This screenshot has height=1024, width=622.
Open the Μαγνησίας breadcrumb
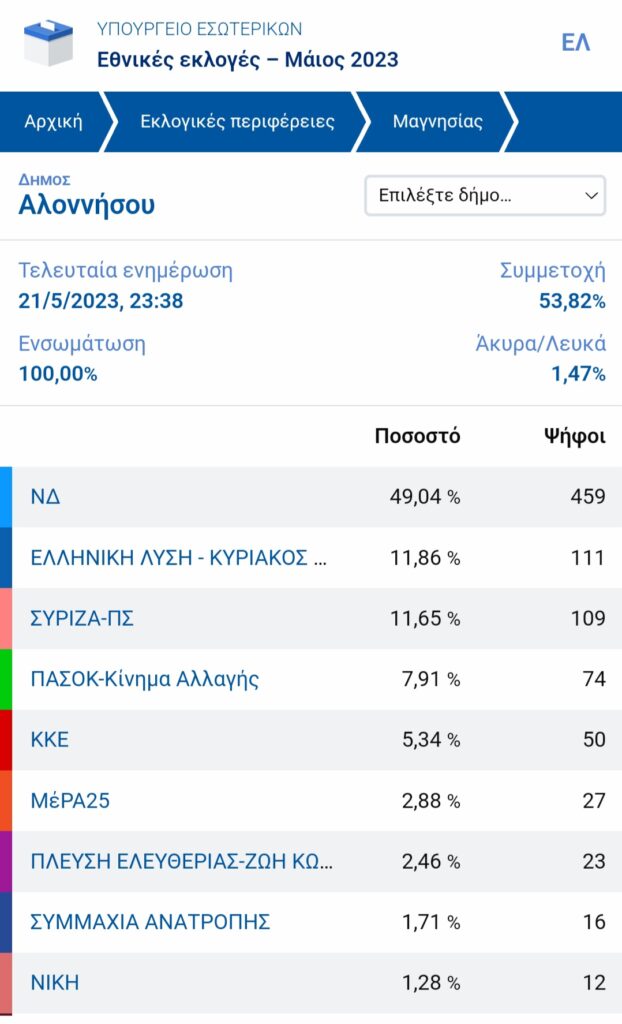click(x=437, y=122)
